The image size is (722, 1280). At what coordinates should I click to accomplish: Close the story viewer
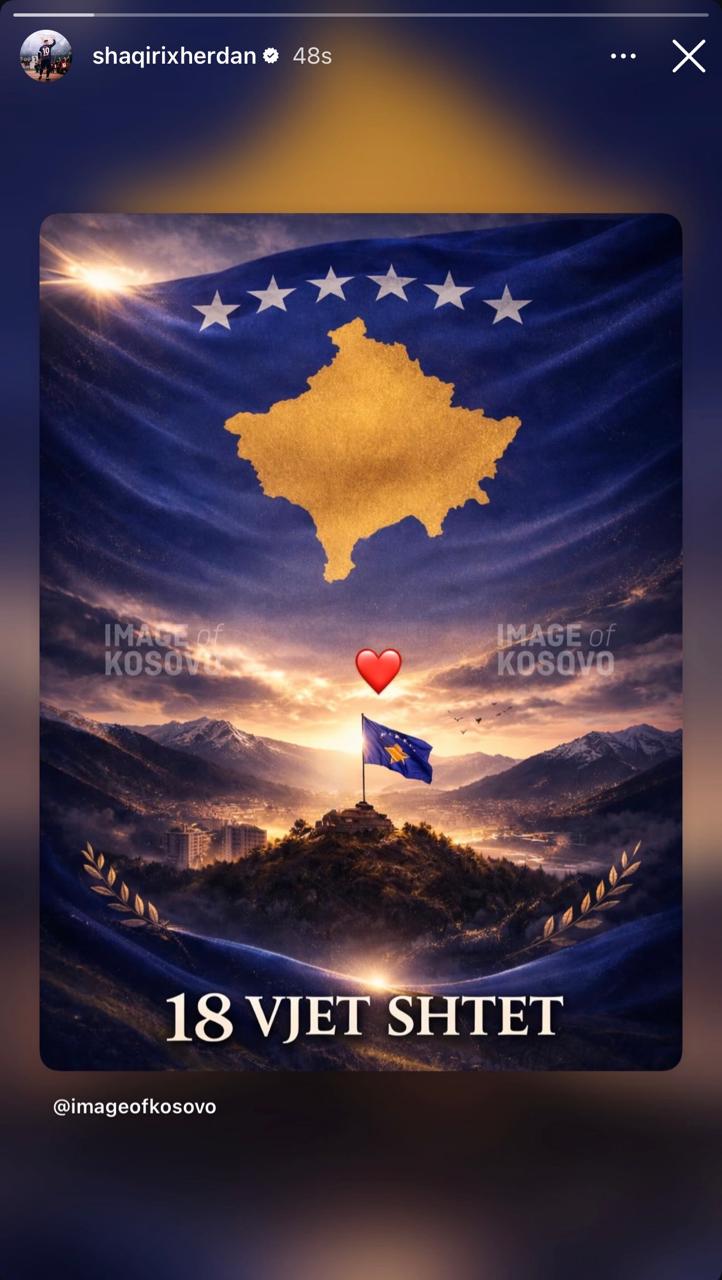tap(688, 56)
